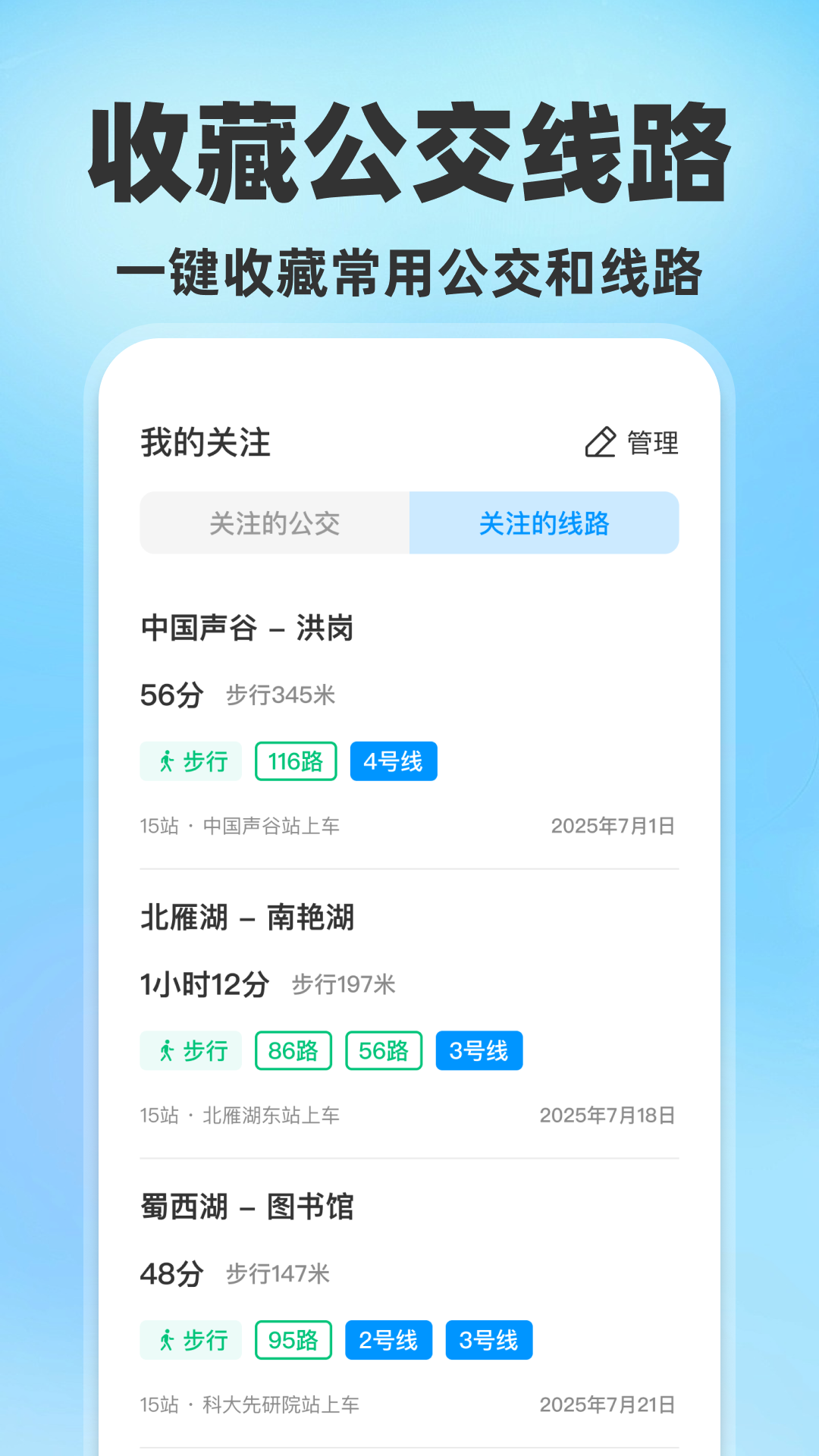Switch to the 关注的公交 tab

click(275, 523)
